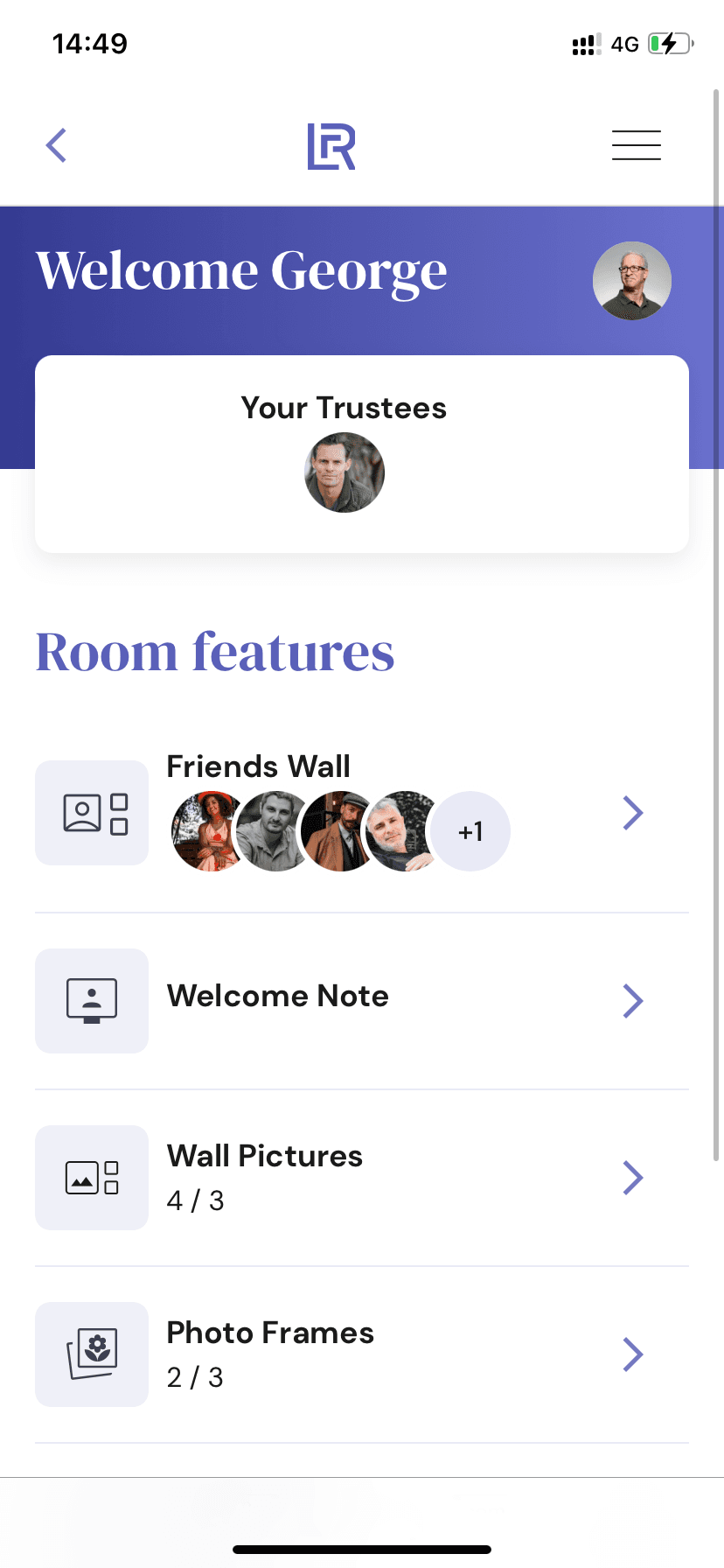Go back using the arrow icon
This screenshot has width=724, height=1568.
57,145
